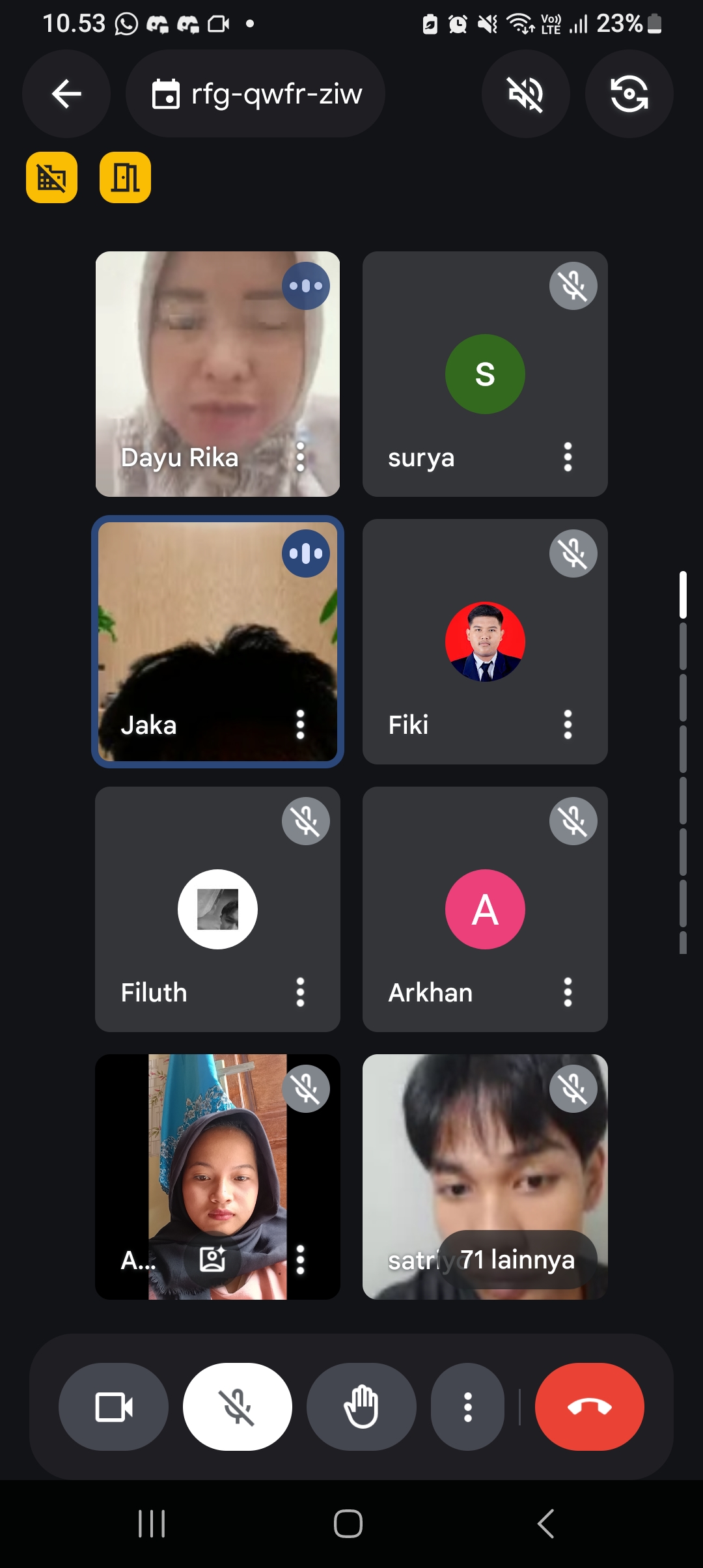The height and width of the screenshot is (1568, 703).
Task: Tap the yellow blocked-grid icon
Action: pos(51,177)
